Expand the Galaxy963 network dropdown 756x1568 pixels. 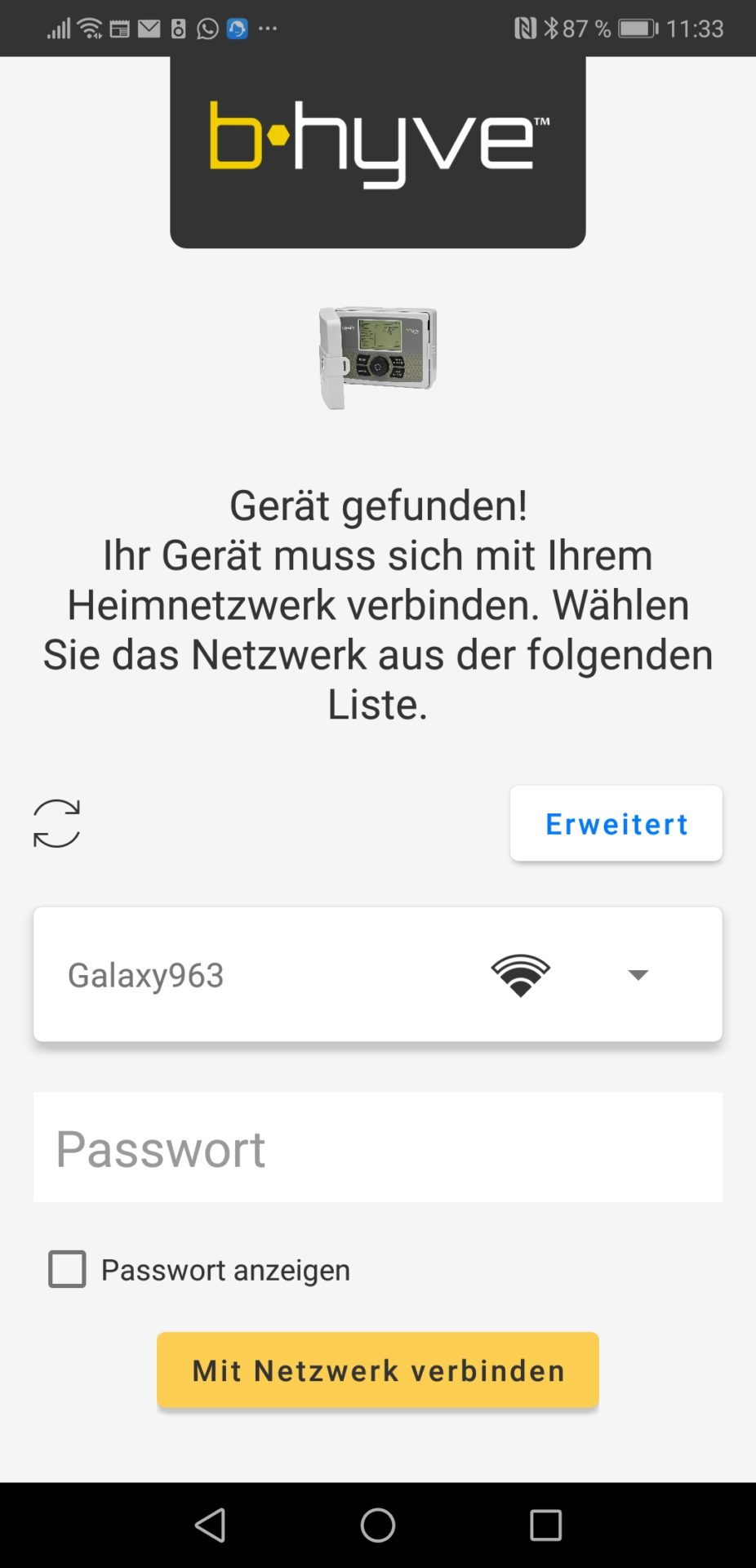click(x=638, y=974)
